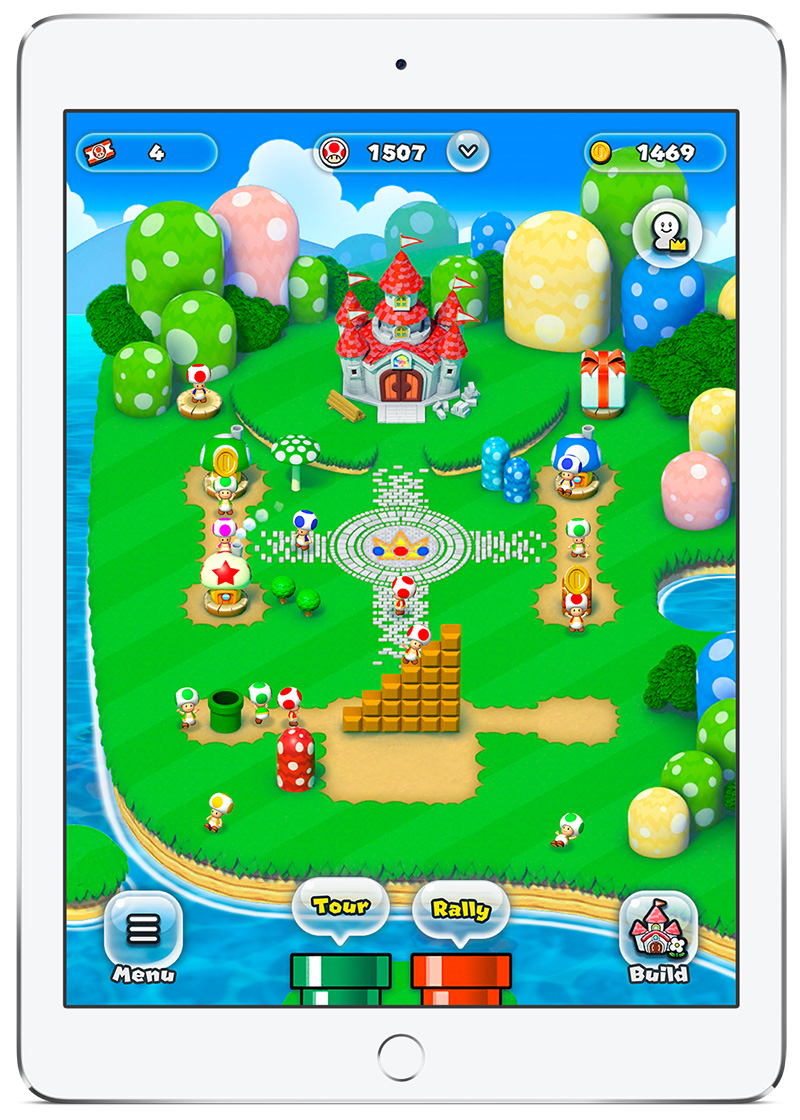
Task: Start World Tour via the Tour pipe
Action: 341,941
